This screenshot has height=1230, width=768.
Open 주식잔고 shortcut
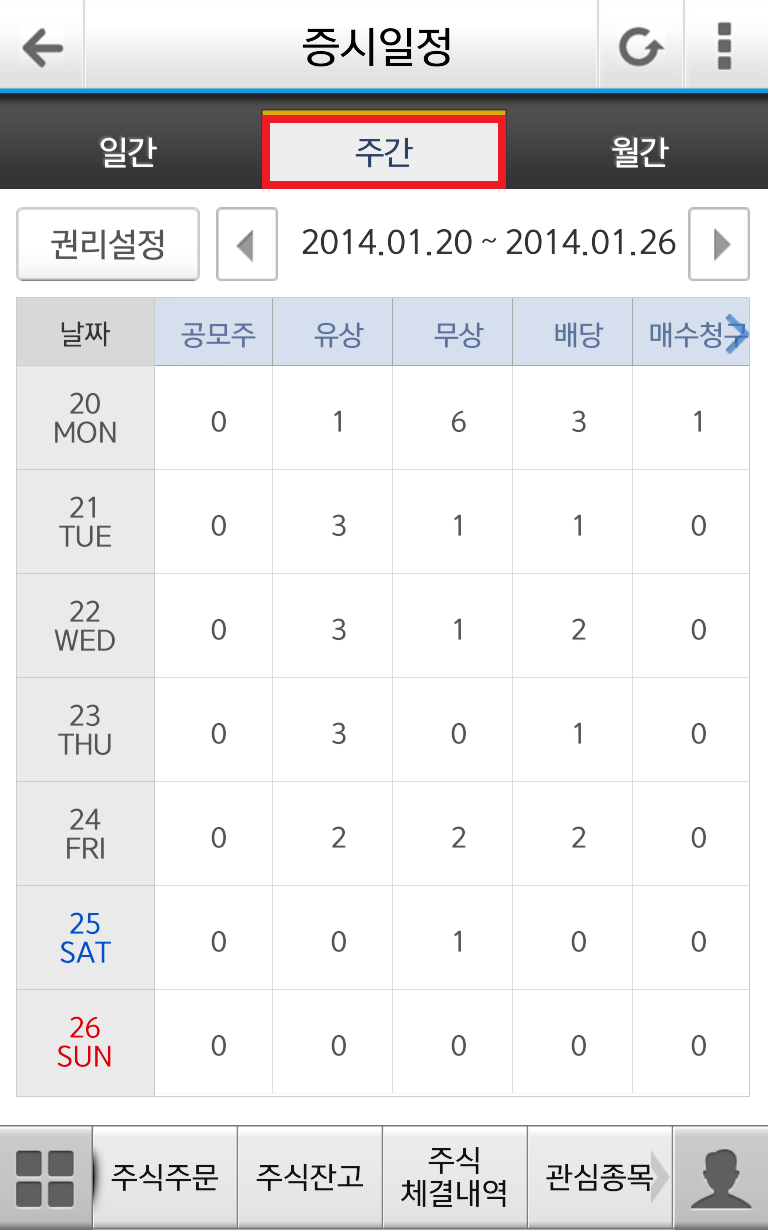pos(310,1178)
